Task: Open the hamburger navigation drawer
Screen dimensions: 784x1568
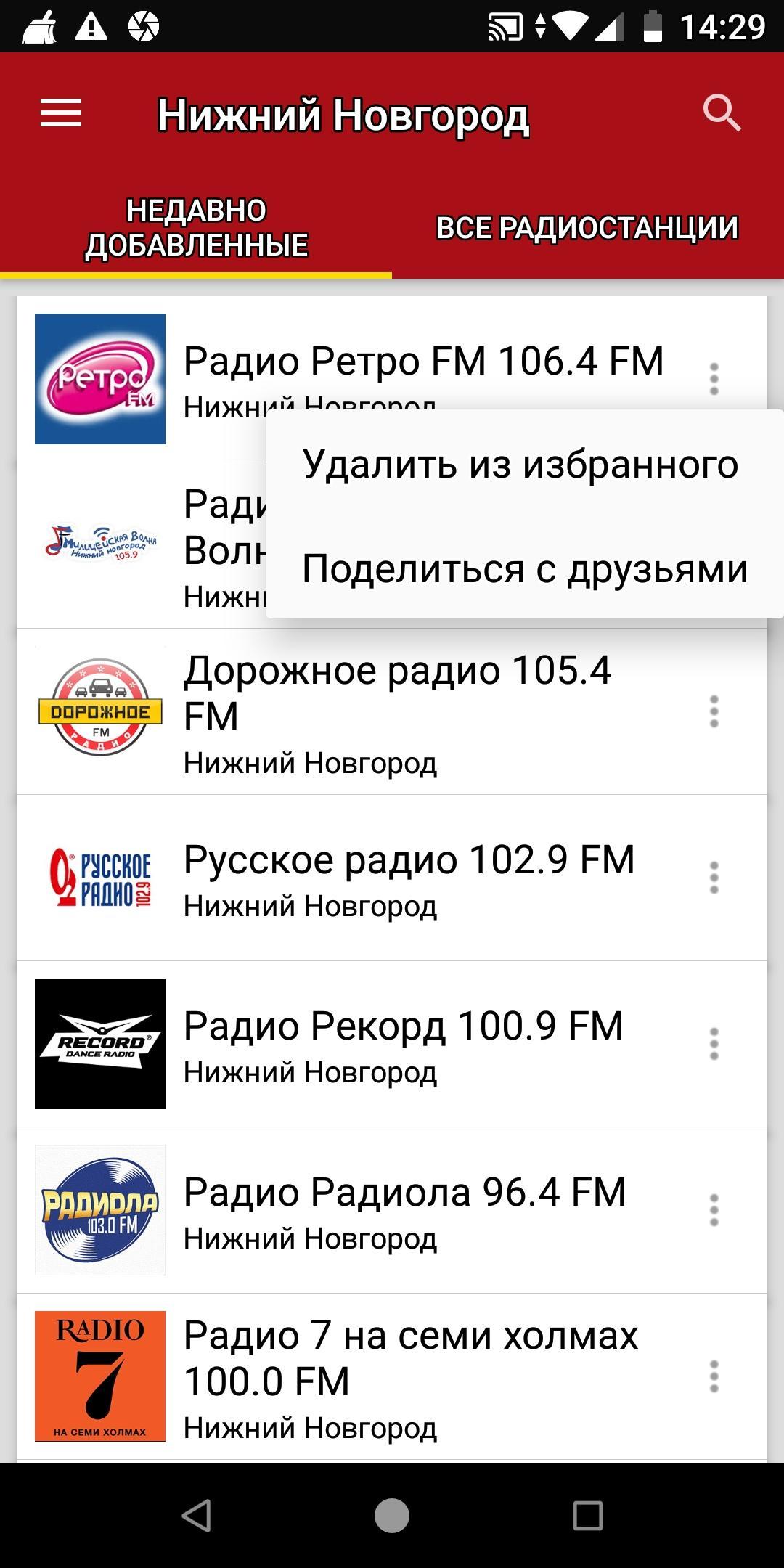Action: [x=61, y=114]
